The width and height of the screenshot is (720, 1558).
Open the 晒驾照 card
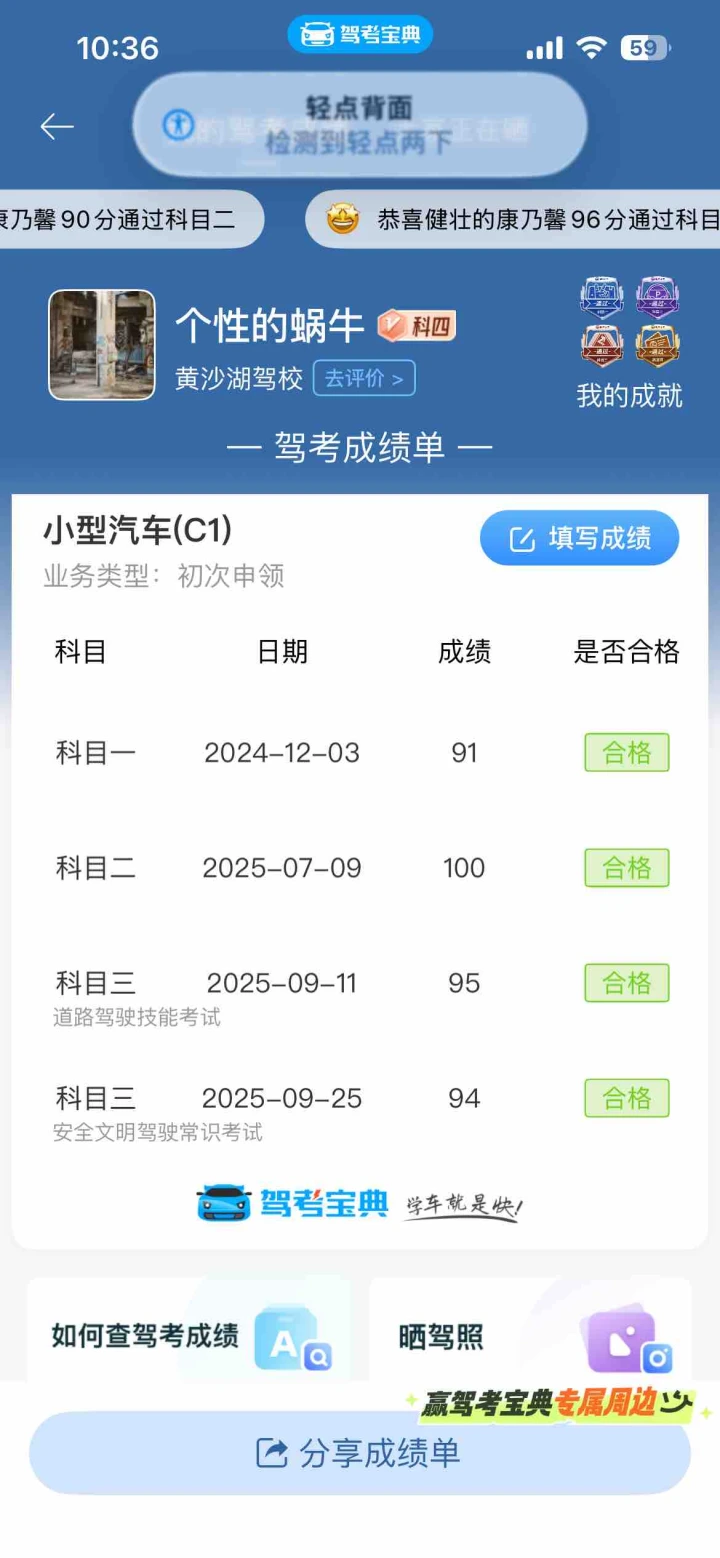tap(531, 1332)
